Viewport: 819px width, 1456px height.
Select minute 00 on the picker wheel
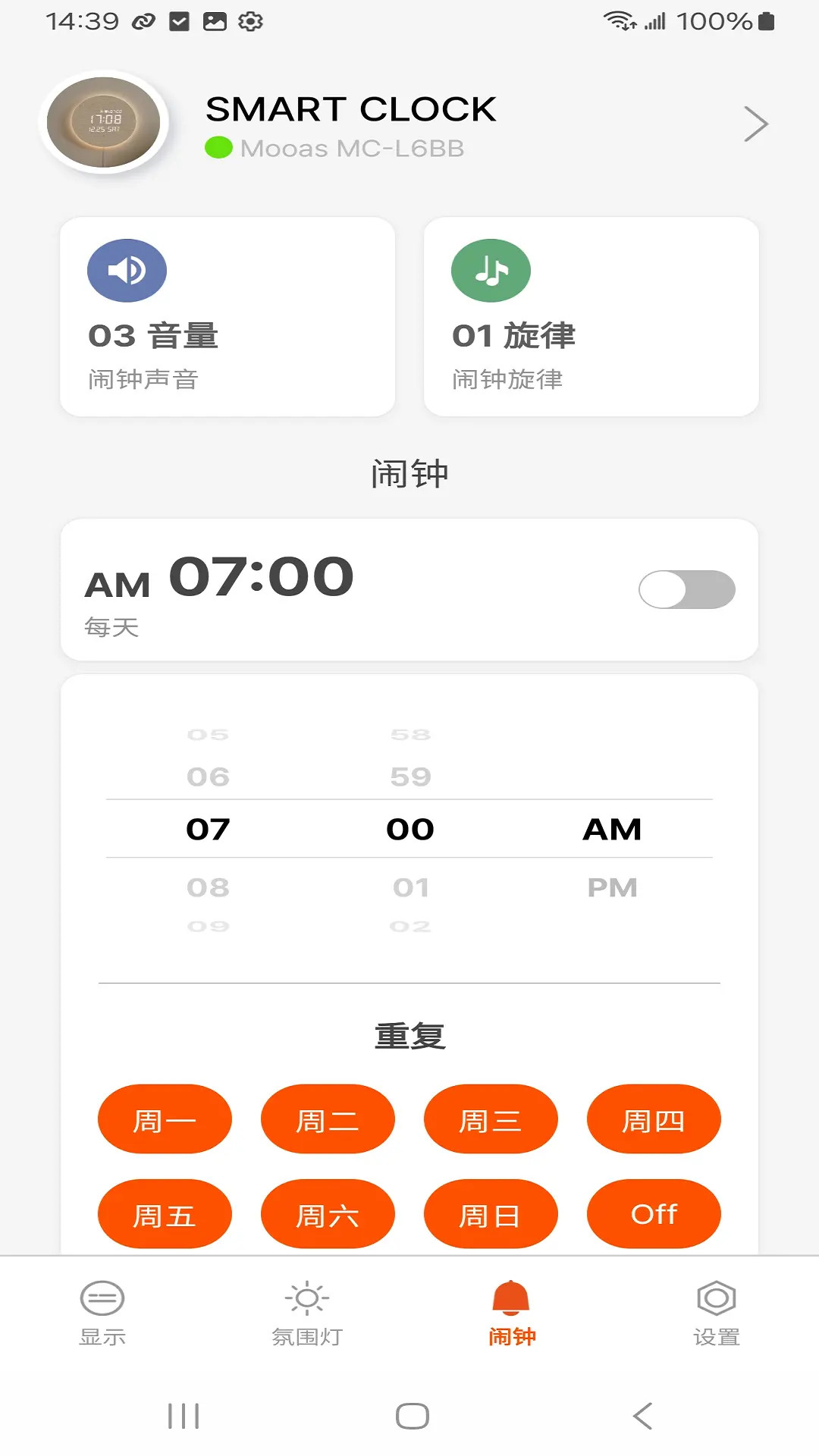tap(410, 829)
